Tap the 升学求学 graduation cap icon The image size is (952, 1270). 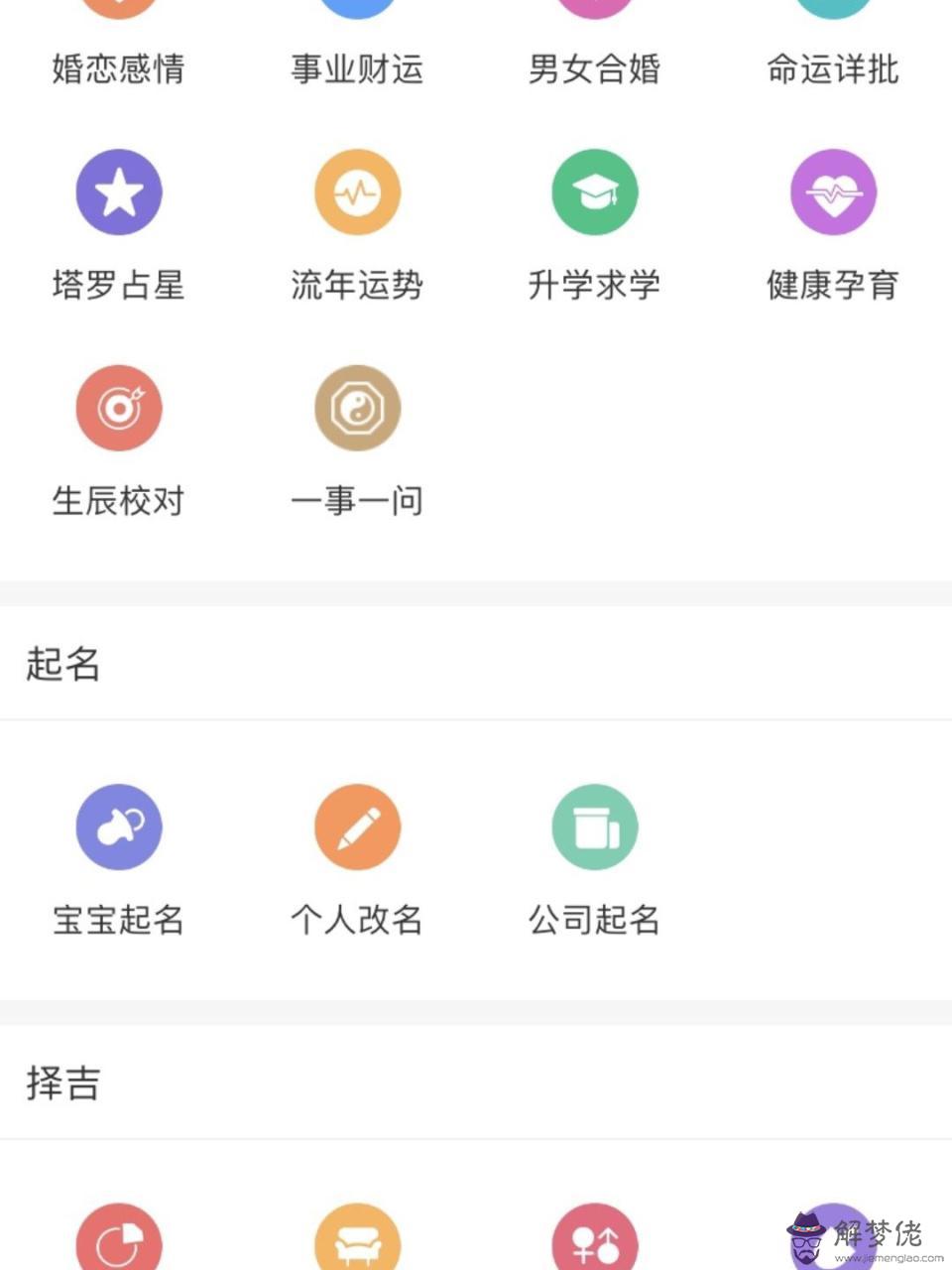(595, 192)
